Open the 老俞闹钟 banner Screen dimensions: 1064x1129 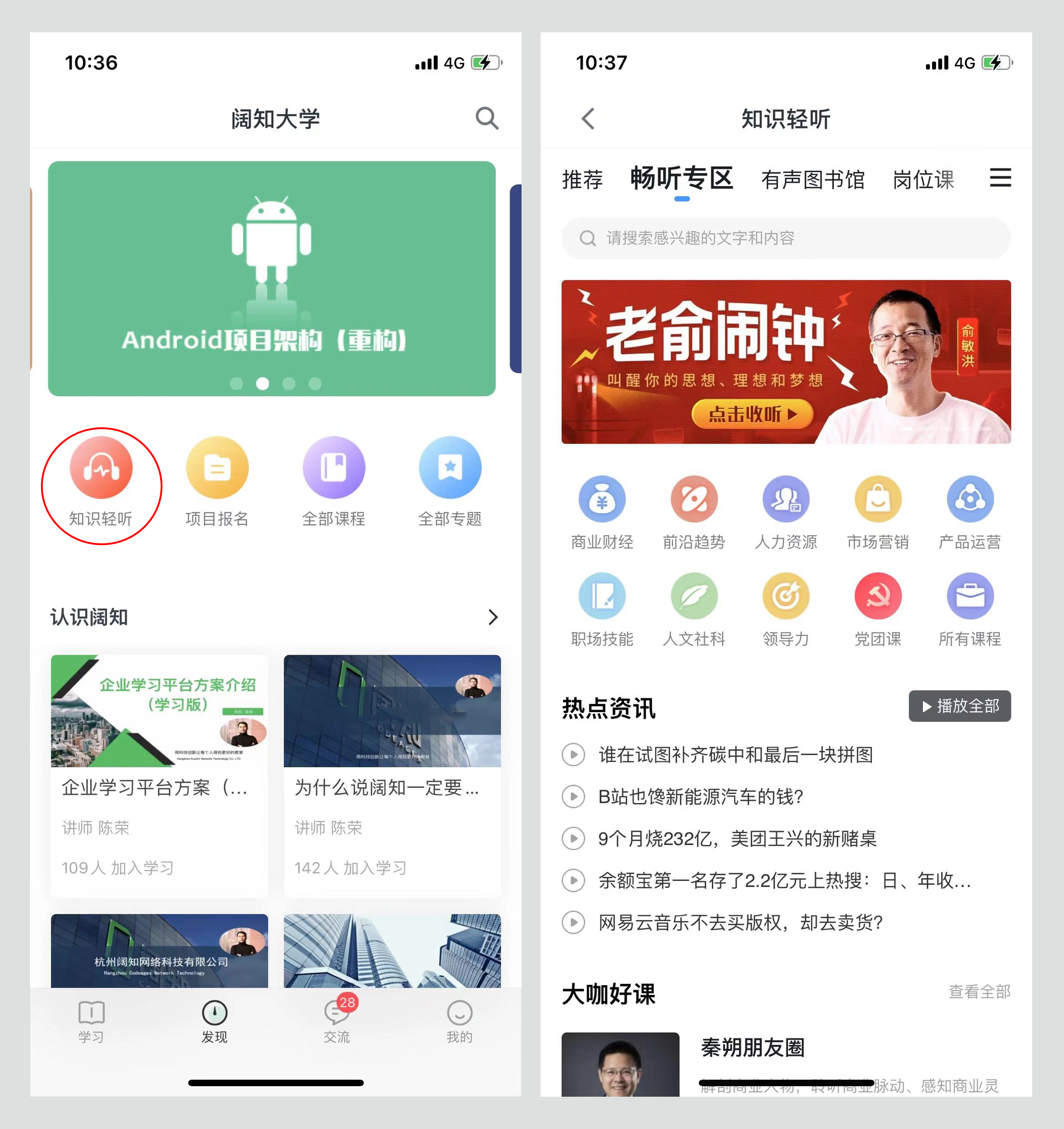pos(786,362)
